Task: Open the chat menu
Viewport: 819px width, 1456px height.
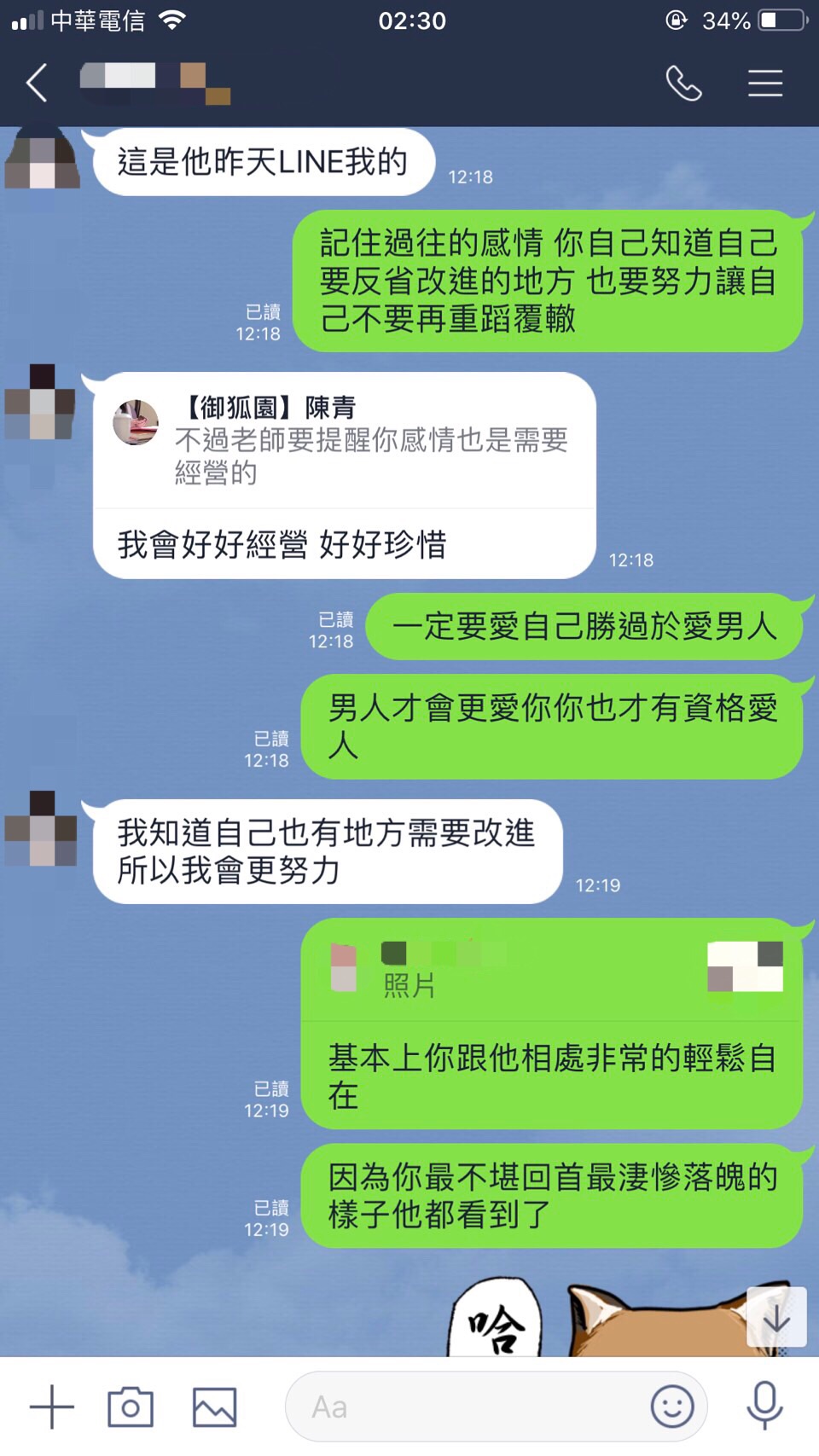Action: (x=764, y=84)
